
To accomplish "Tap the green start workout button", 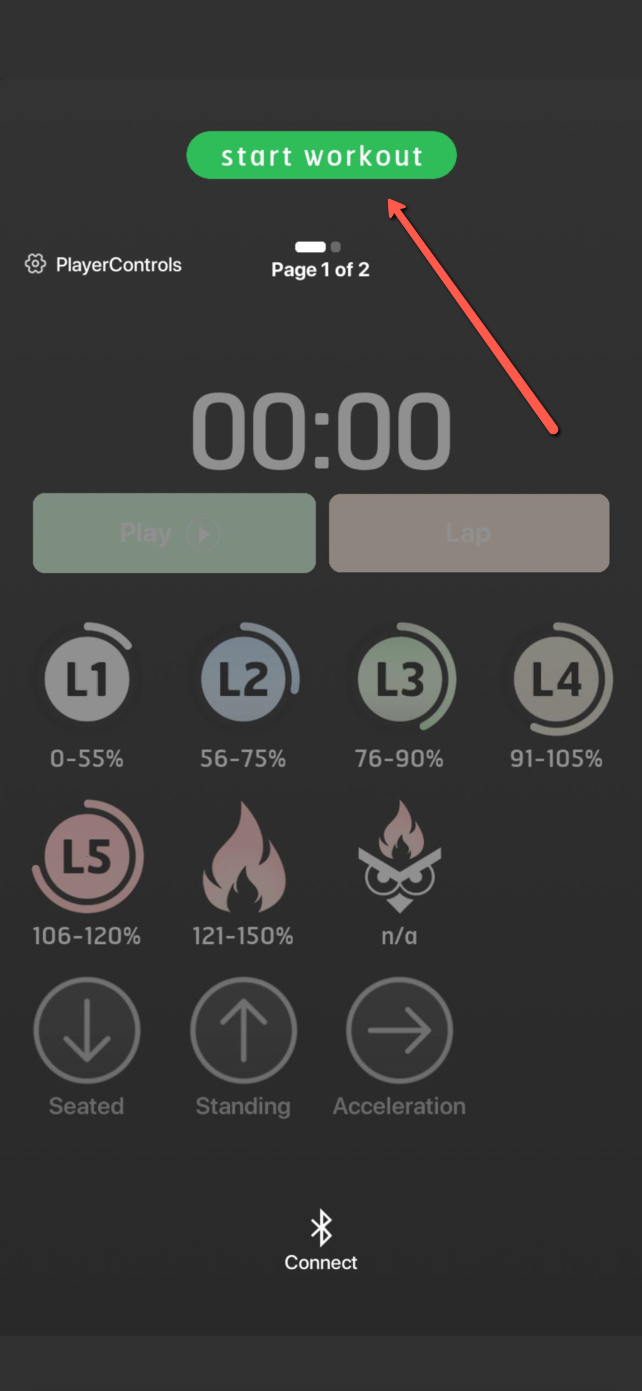I will 321,156.
